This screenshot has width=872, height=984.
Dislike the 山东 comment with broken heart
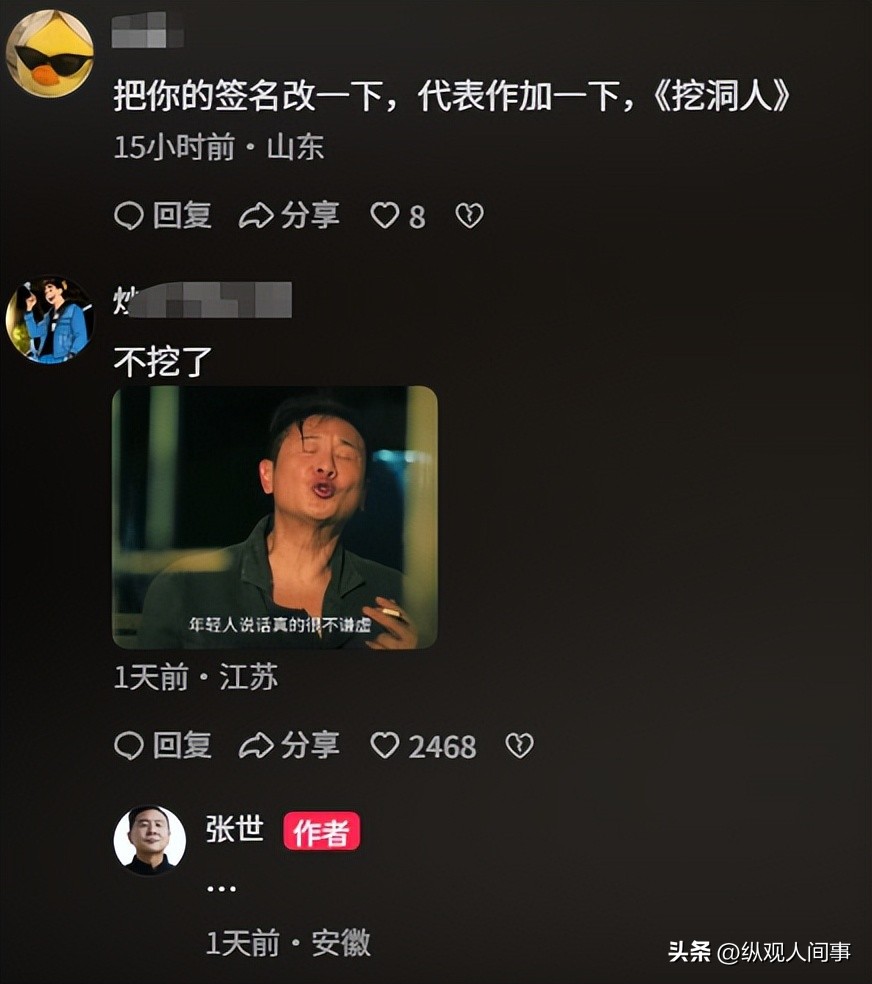[x=469, y=216]
